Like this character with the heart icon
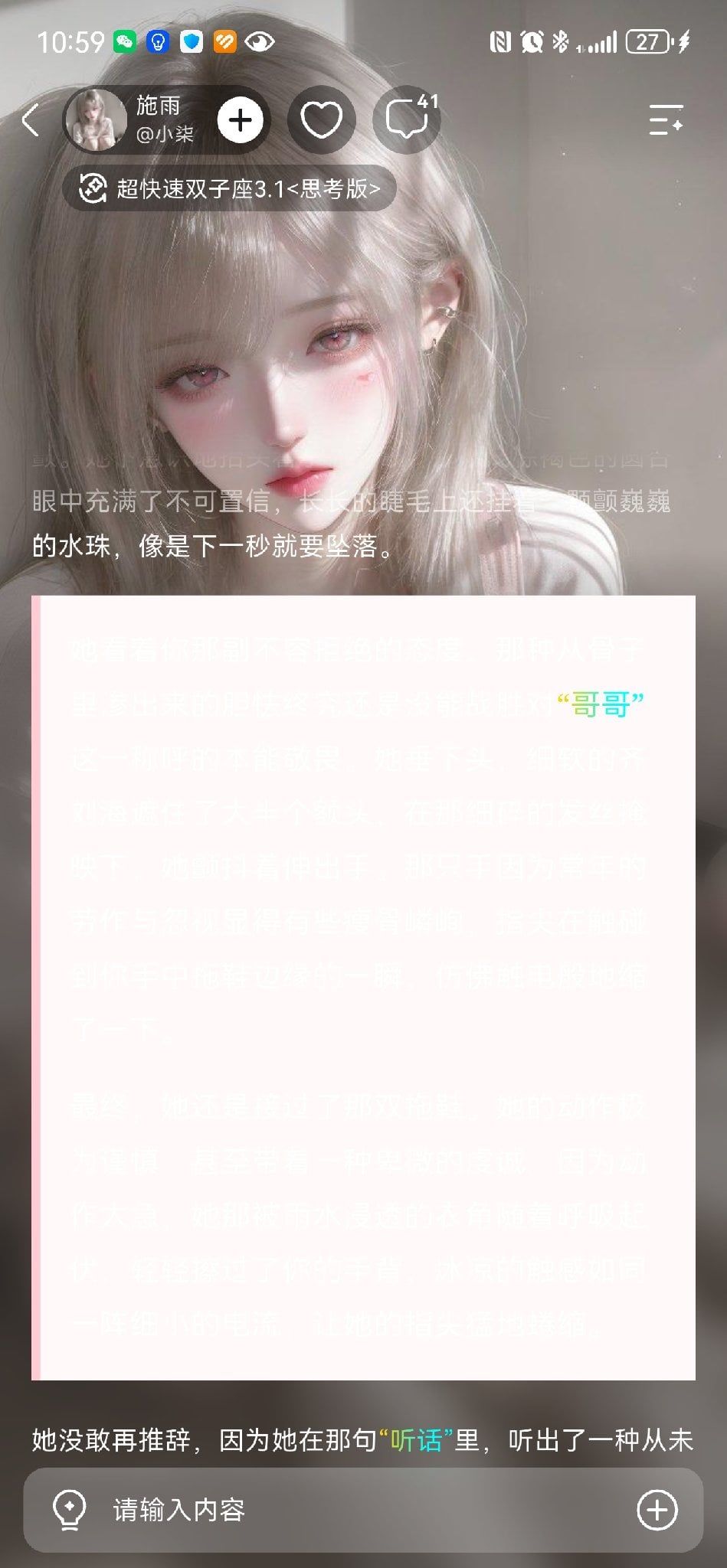This screenshot has width=727, height=1568. 321,120
